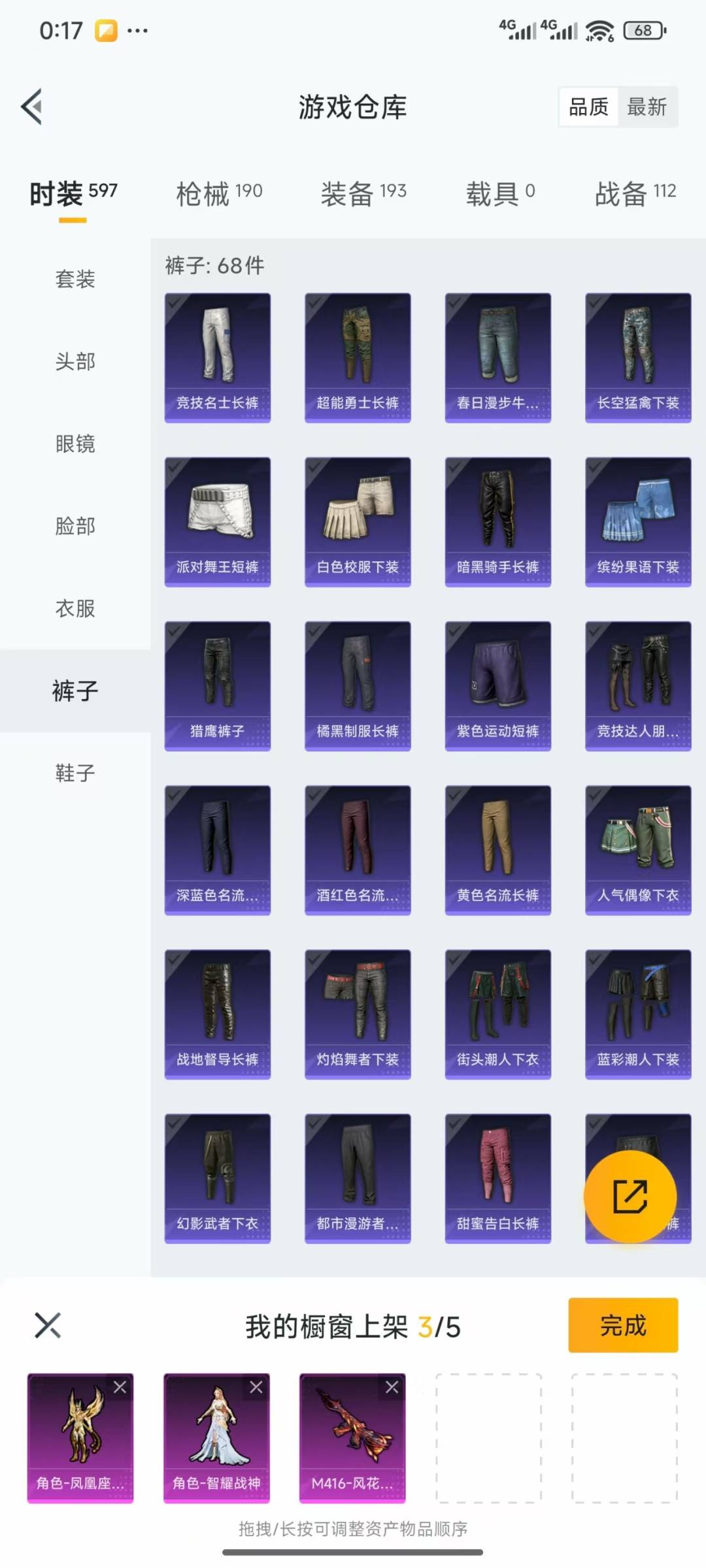Confirm showcase with 完成
This screenshot has width=706, height=1568.
click(x=623, y=1326)
